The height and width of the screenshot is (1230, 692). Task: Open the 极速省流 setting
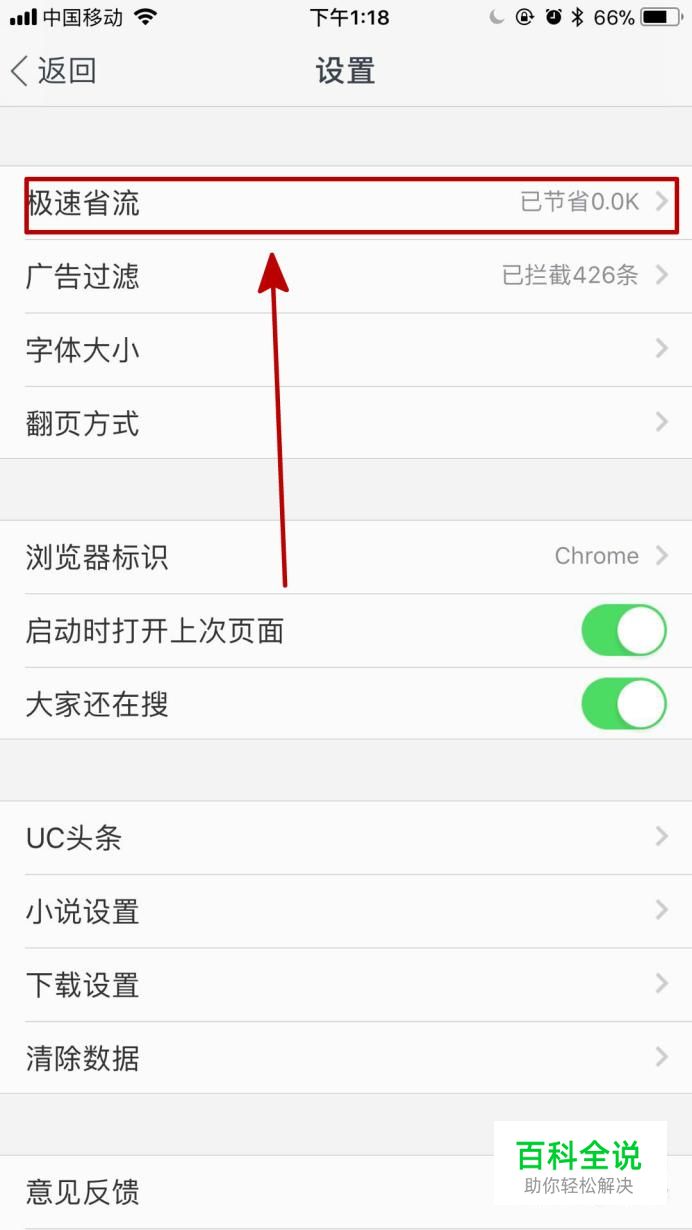click(x=346, y=203)
